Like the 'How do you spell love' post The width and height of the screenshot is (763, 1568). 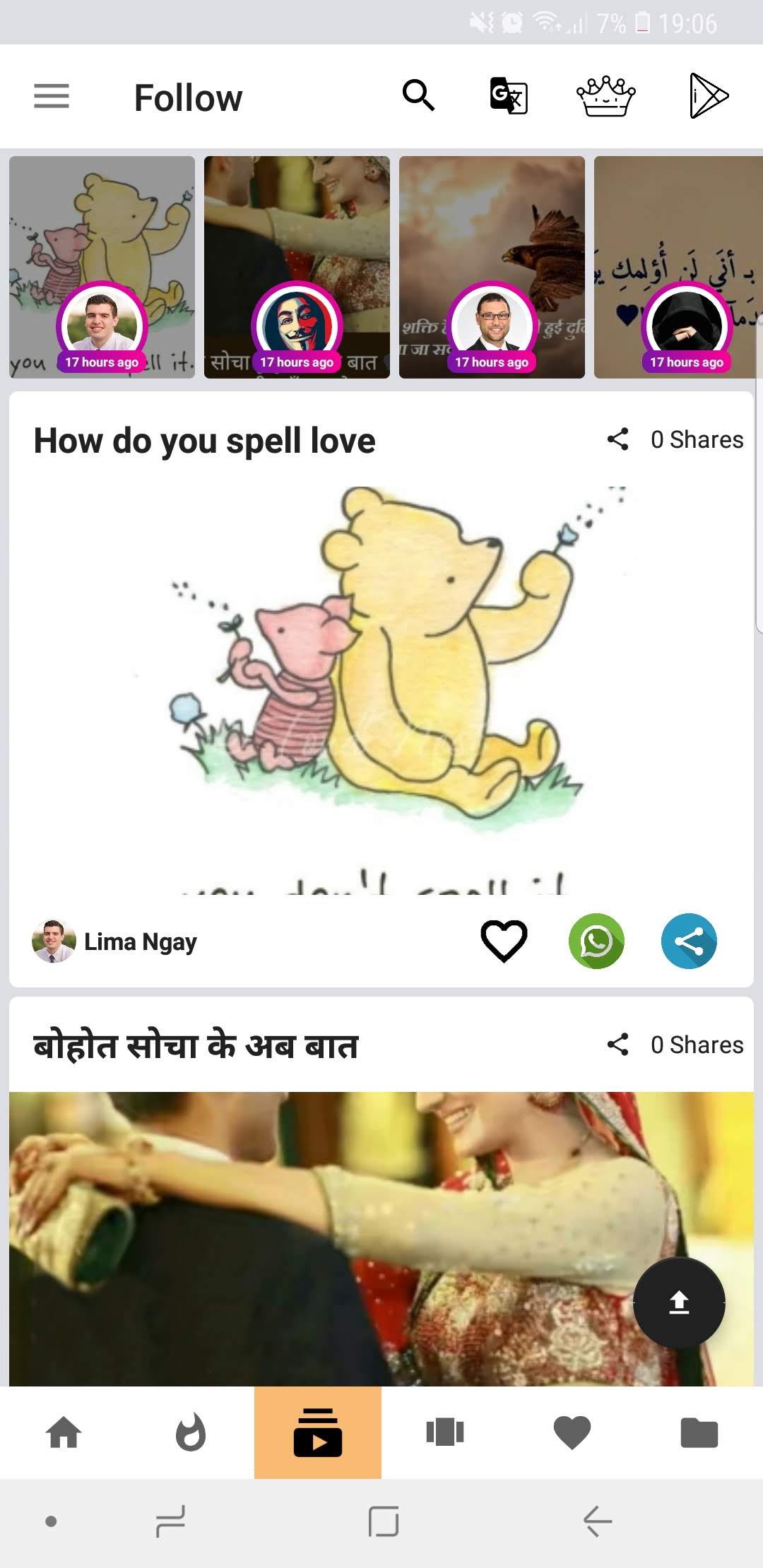pos(504,941)
